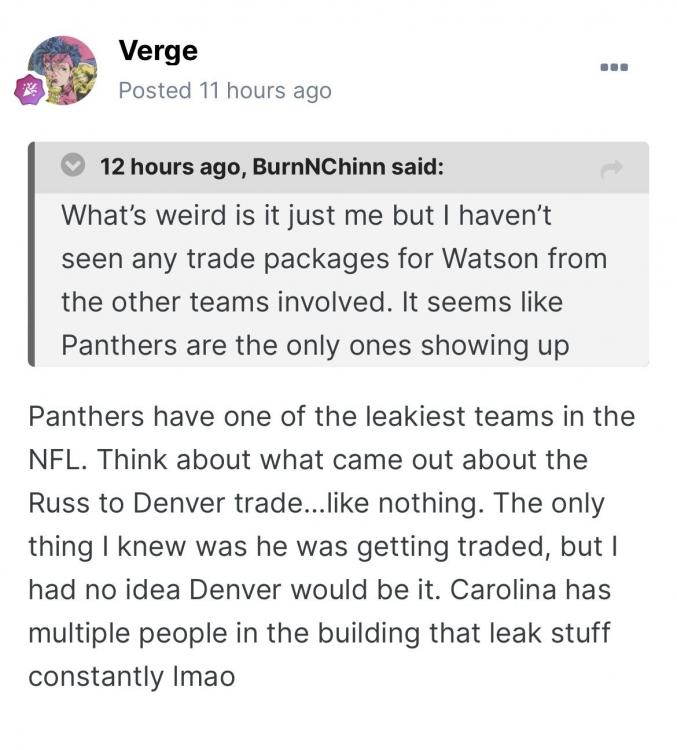
Task: Jump to BurnNChinn's original quoted post
Action: 611,170
